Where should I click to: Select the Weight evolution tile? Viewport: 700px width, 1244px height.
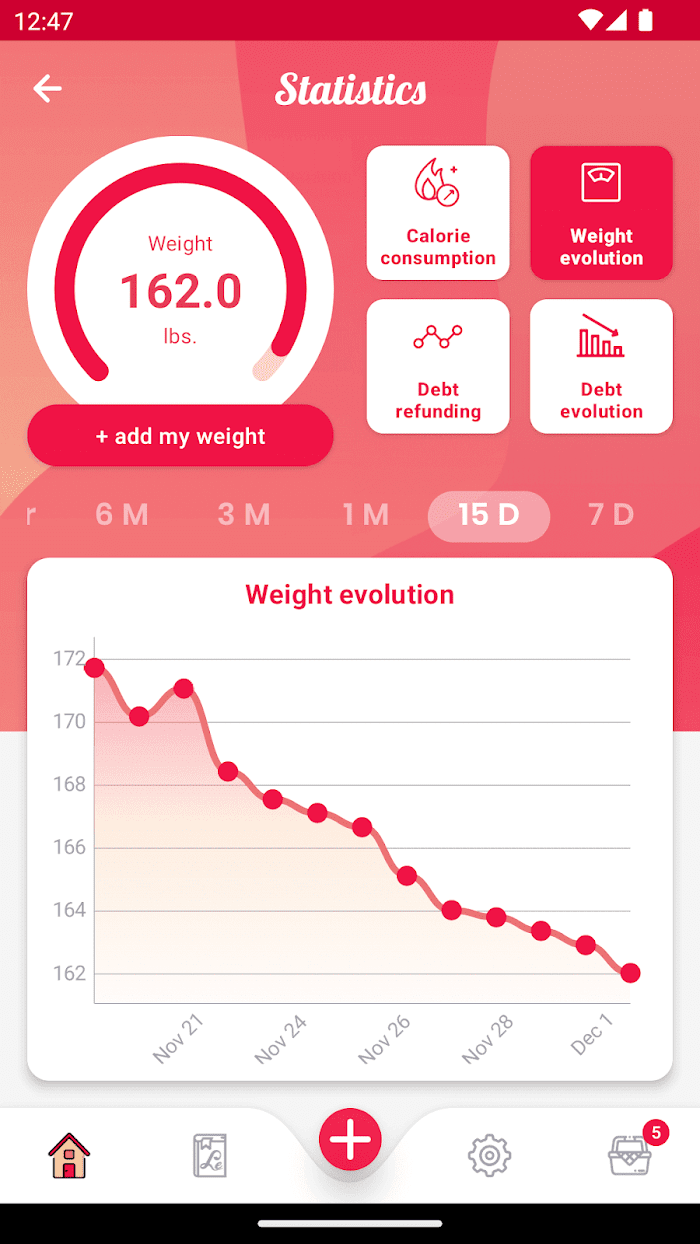click(x=601, y=213)
